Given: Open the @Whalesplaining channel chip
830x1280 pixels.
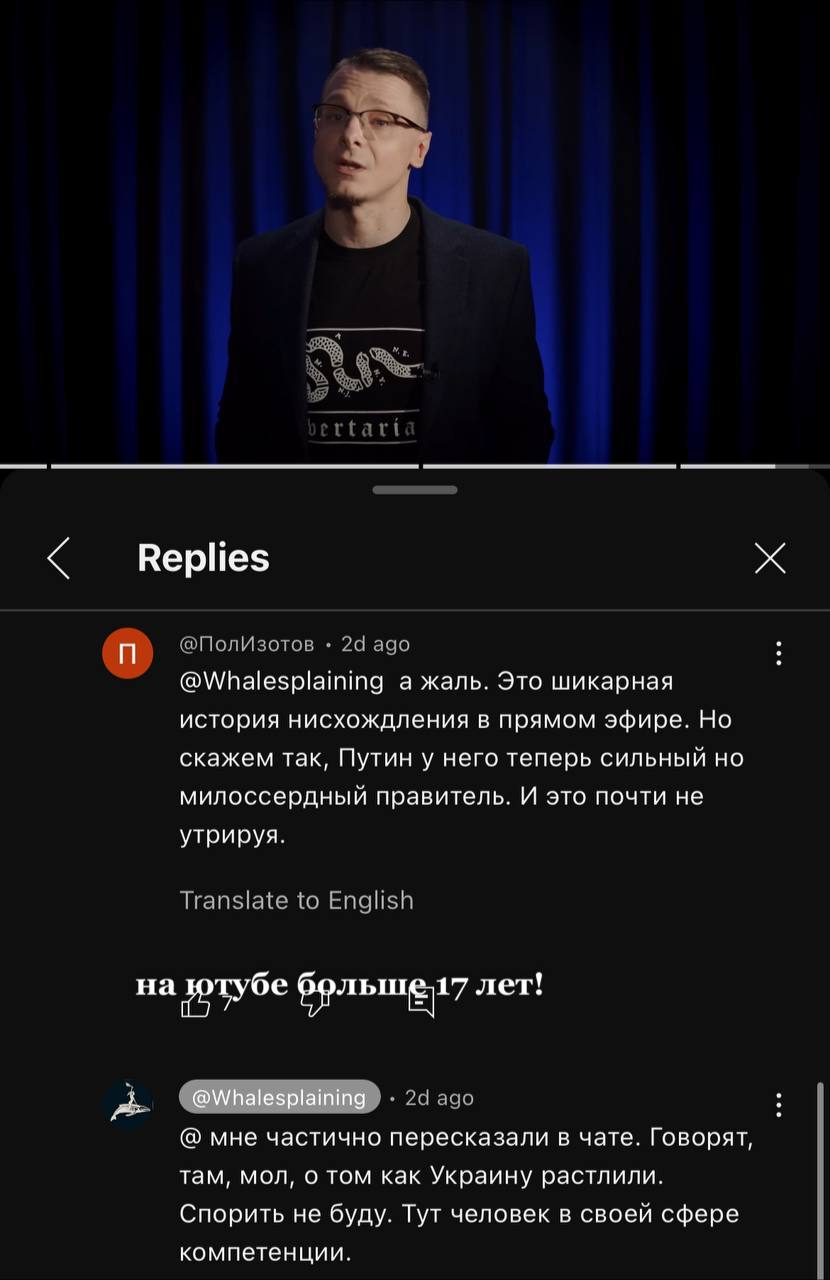Looking at the screenshot, I should pyautogui.click(x=280, y=1097).
